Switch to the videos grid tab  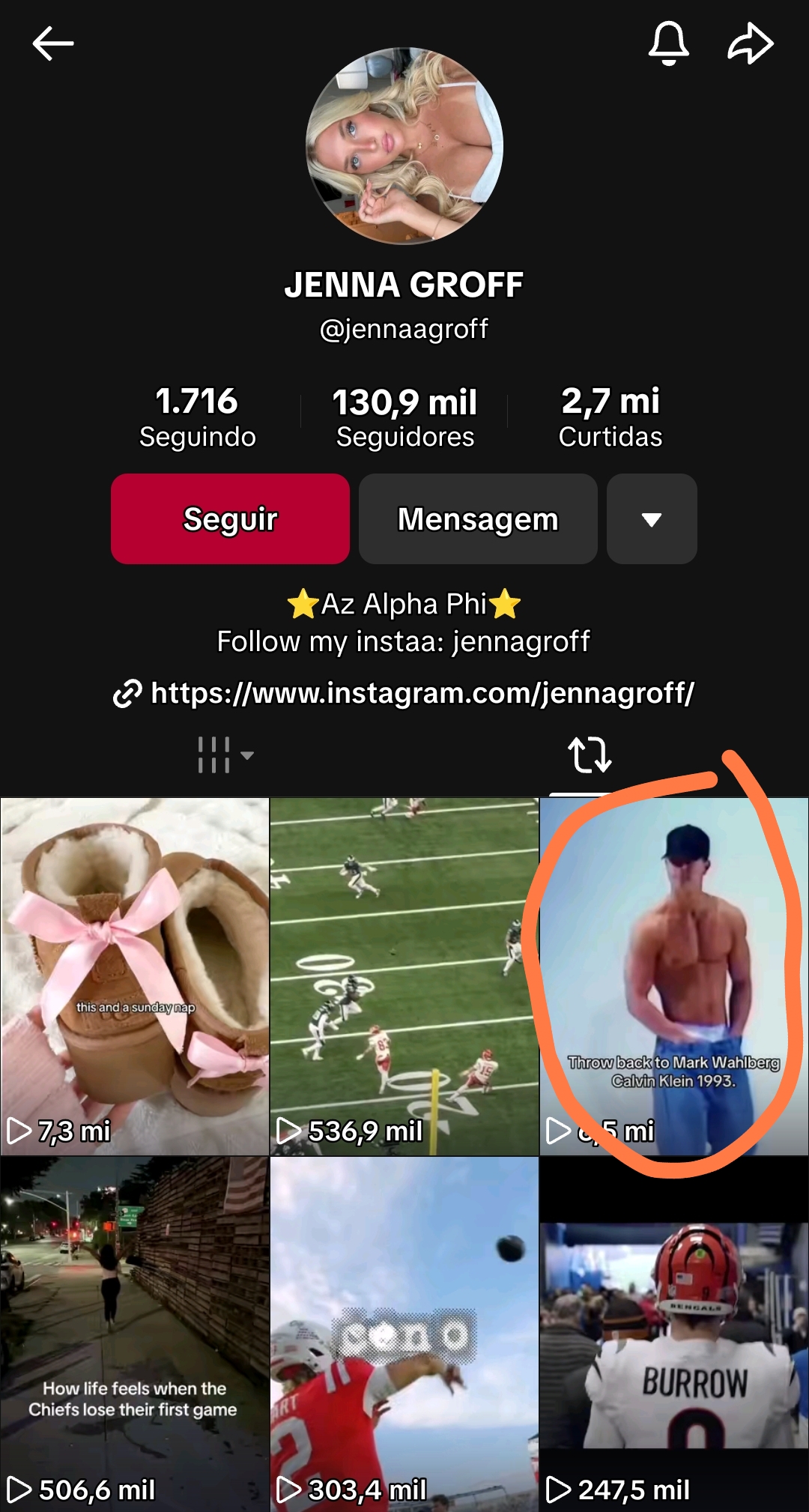coord(225,755)
